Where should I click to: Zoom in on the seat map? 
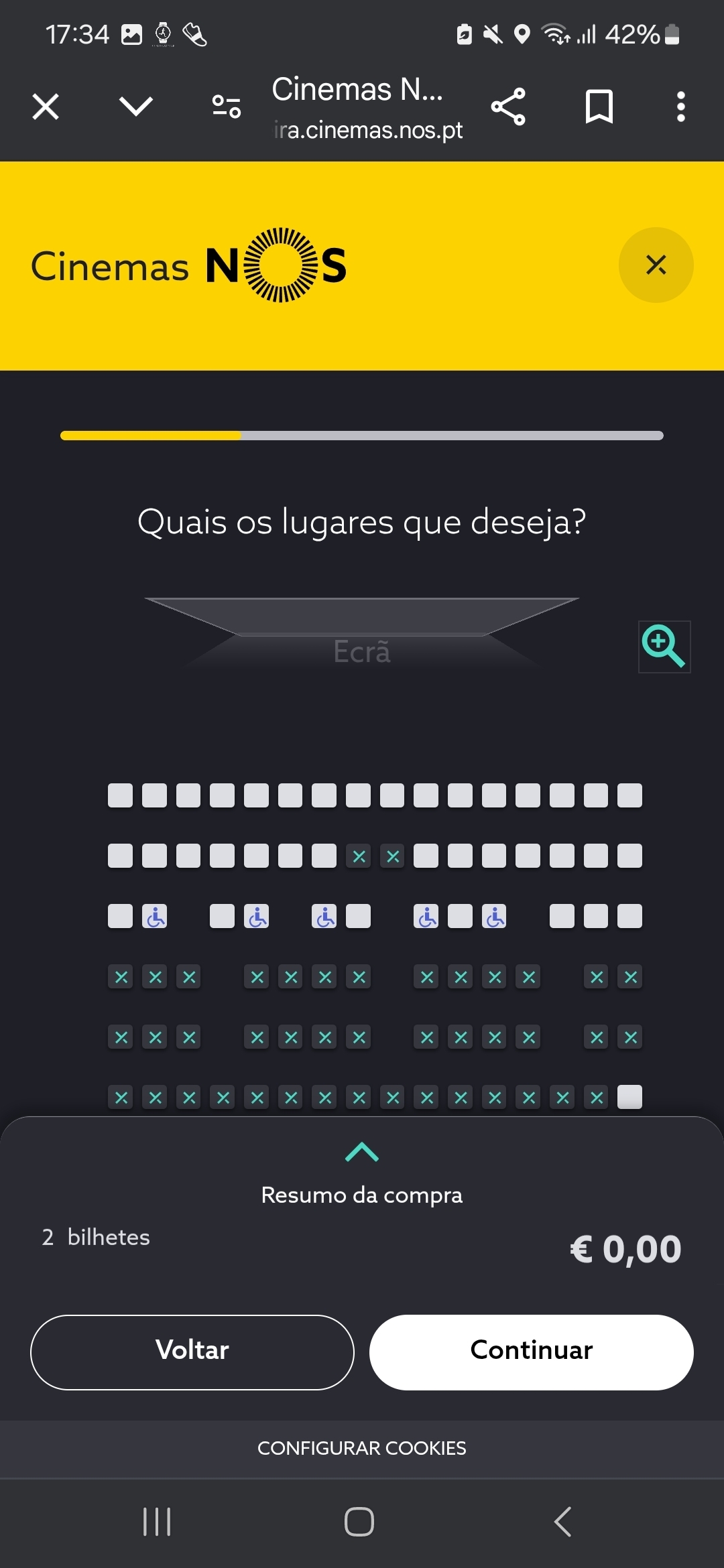tap(664, 647)
